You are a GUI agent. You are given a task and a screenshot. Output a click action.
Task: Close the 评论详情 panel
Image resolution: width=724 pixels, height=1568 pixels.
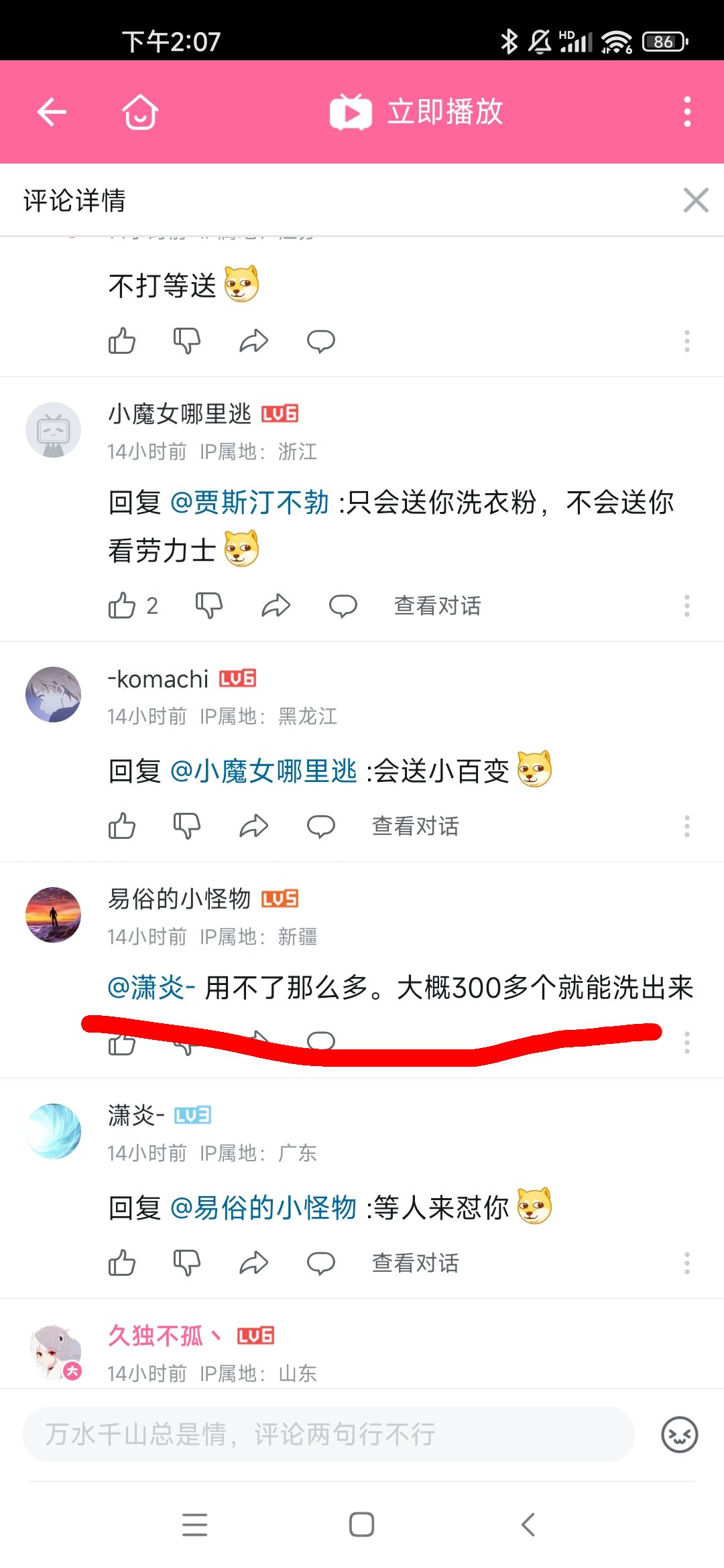696,200
